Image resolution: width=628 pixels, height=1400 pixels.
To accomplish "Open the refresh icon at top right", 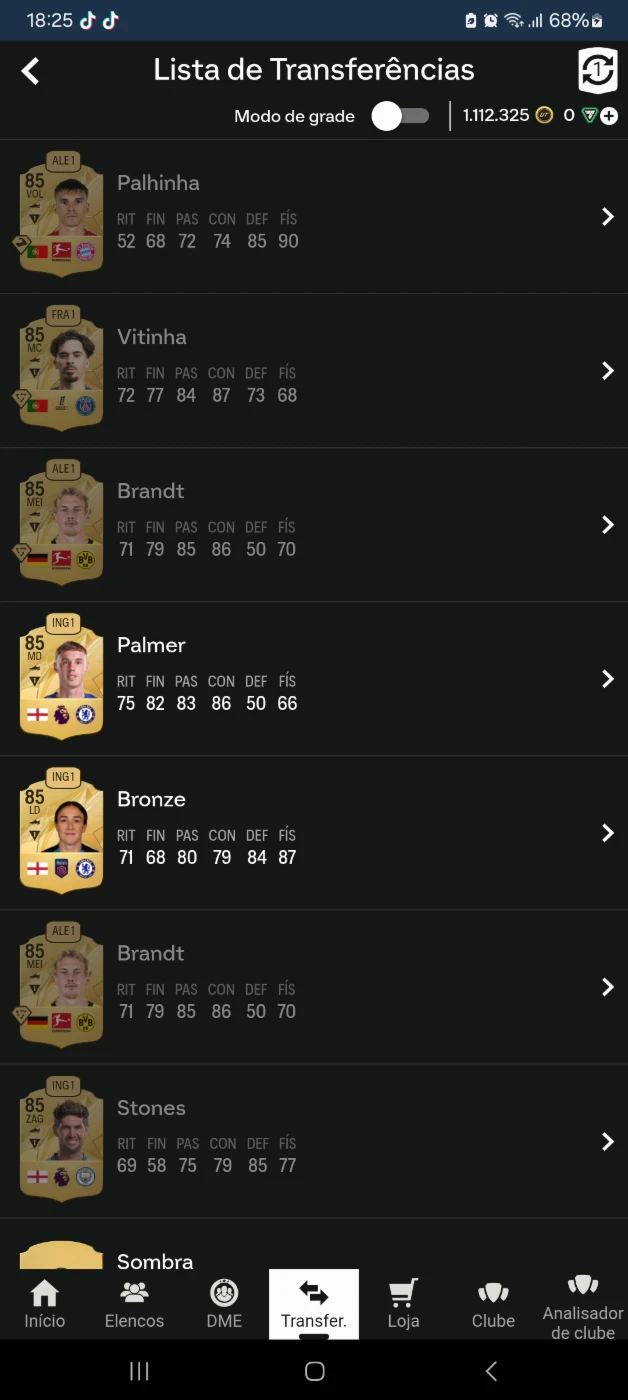I will click(598, 70).
